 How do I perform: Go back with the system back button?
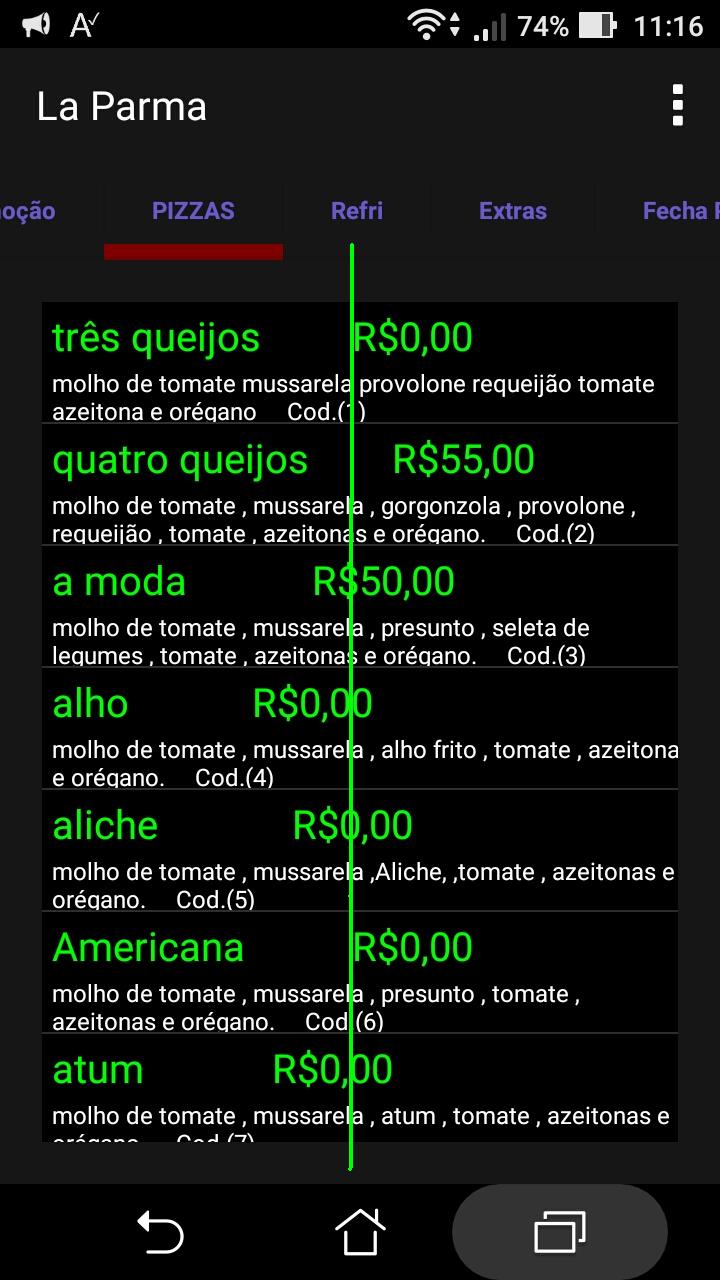point(160,1231)
